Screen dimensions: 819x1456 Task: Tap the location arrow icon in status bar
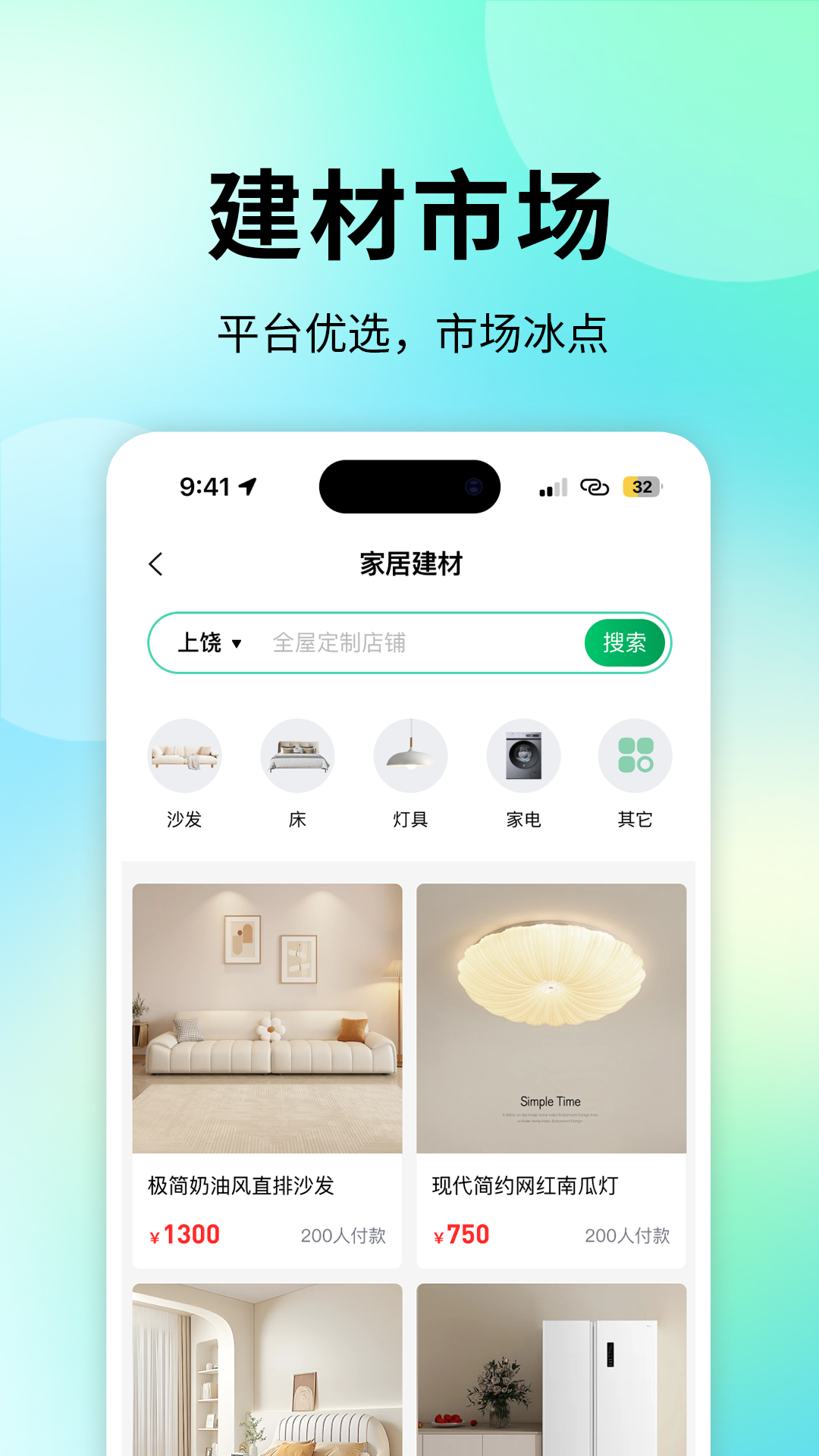(248, 486)
